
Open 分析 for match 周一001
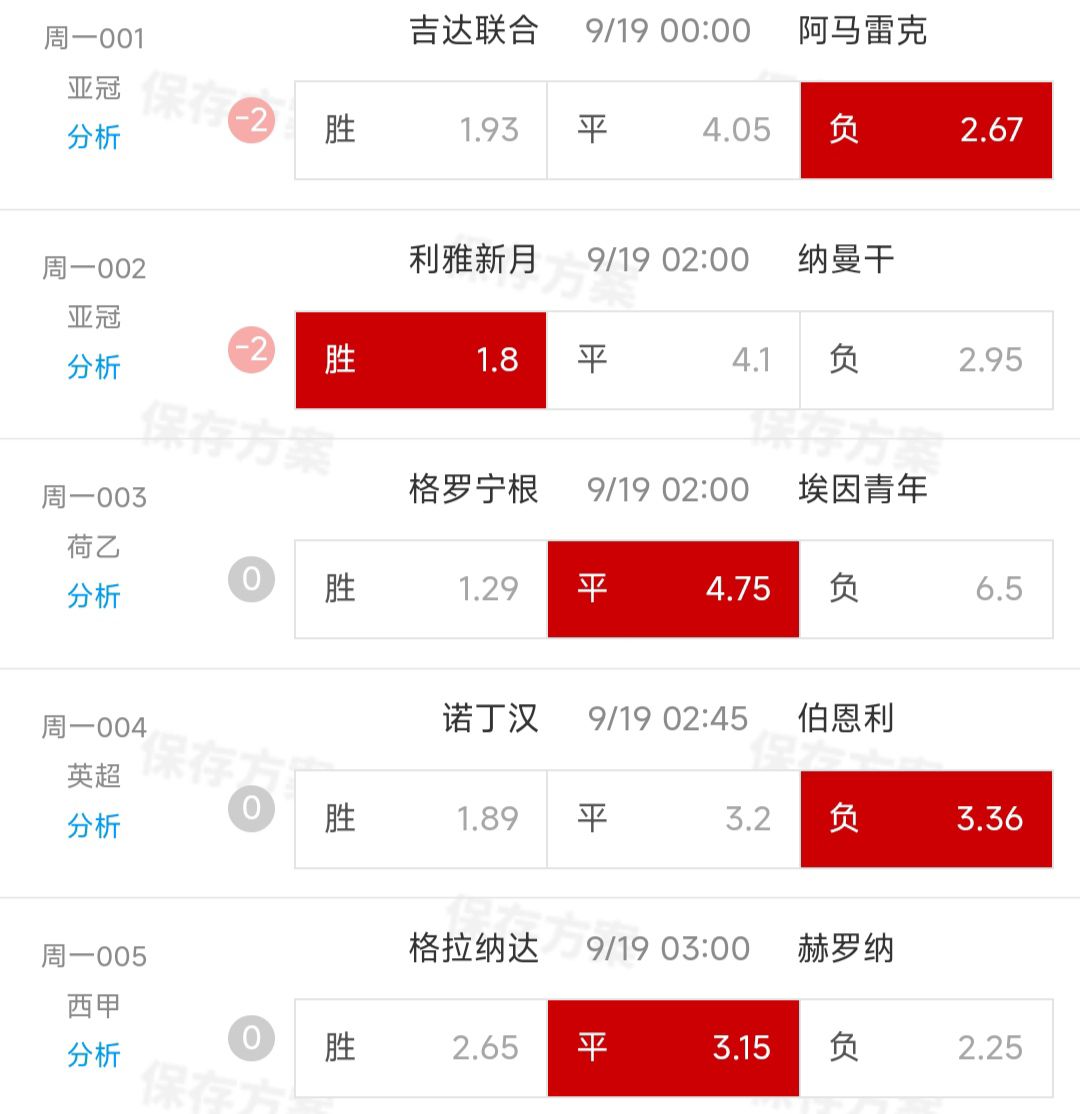pos(94,137)
